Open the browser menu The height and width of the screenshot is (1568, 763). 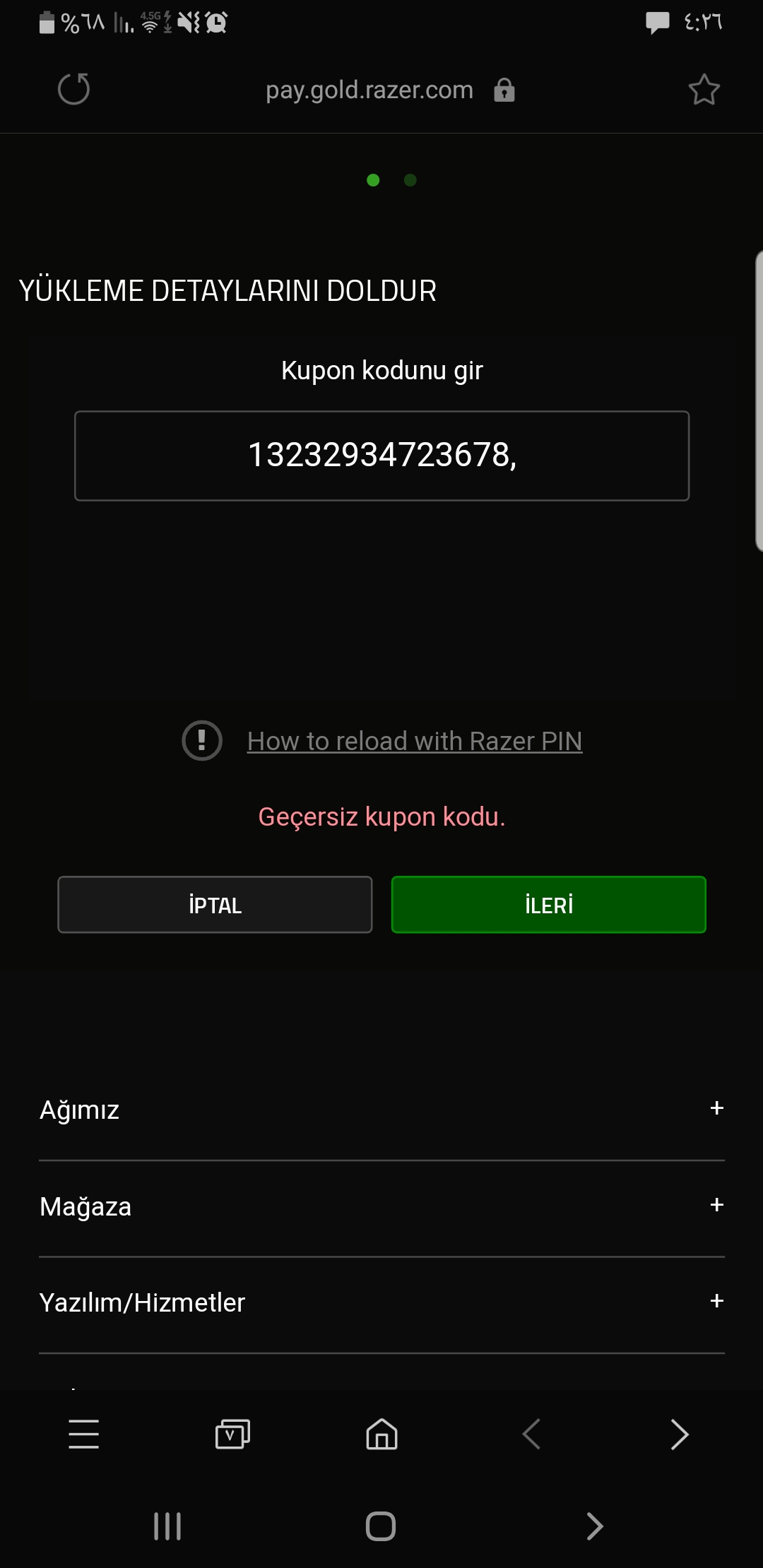point(83,1435)
